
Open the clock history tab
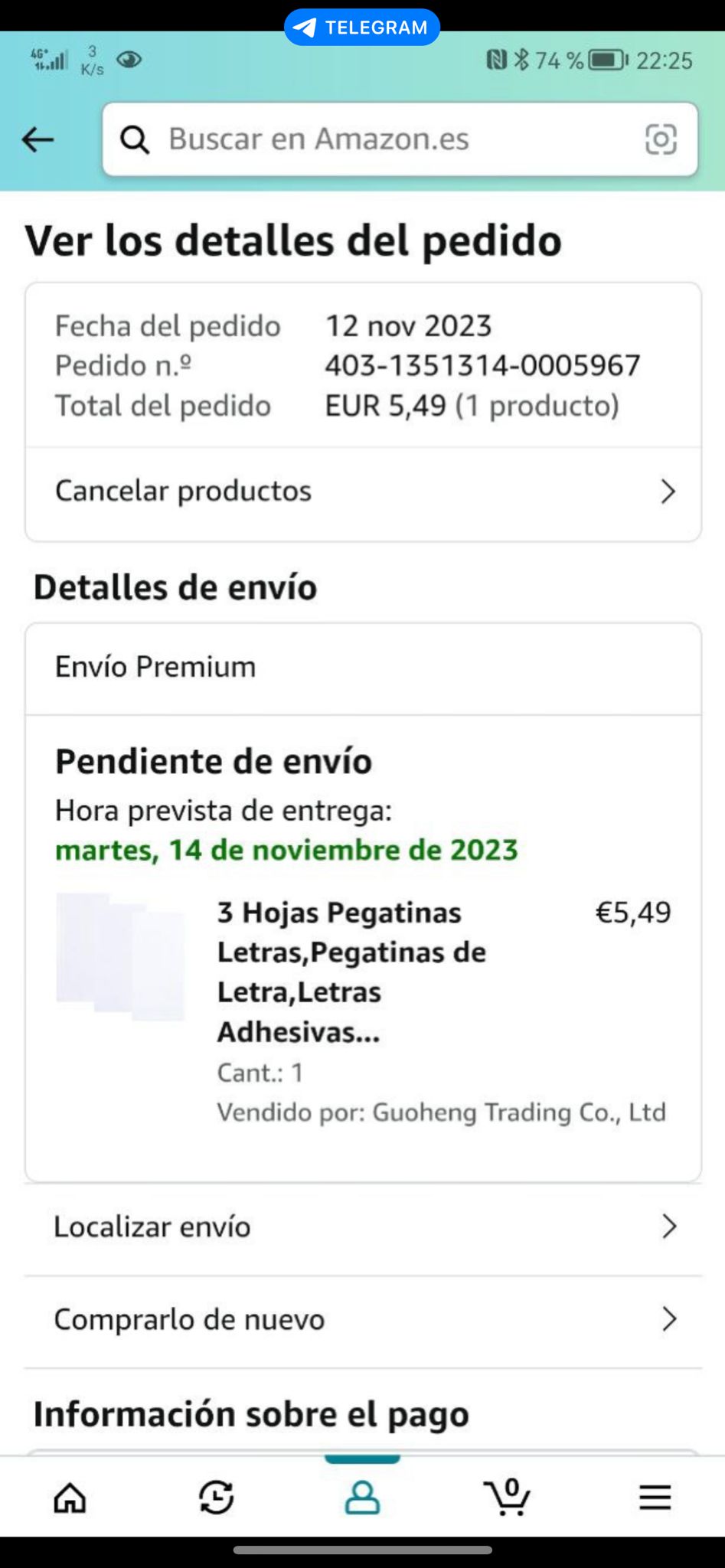coord(217,1497)
